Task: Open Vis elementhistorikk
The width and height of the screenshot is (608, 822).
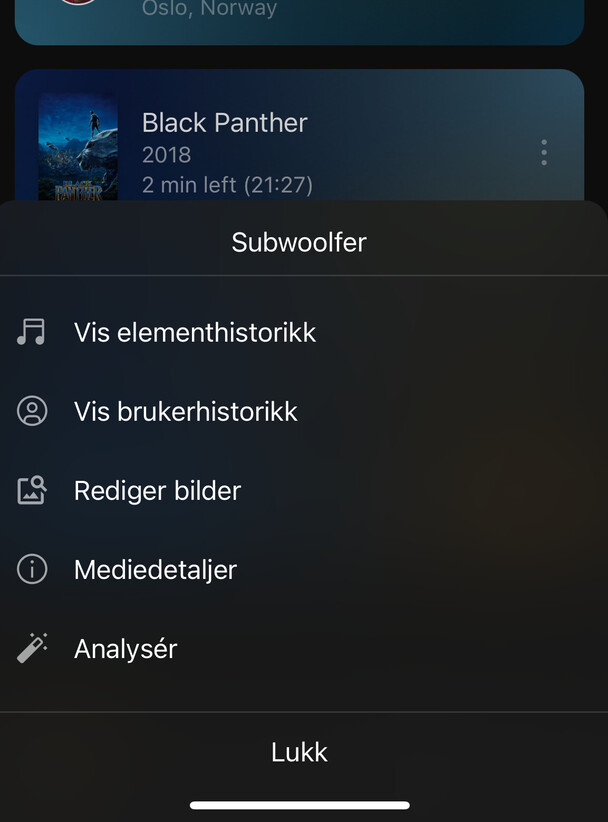Action: point(195,332)
